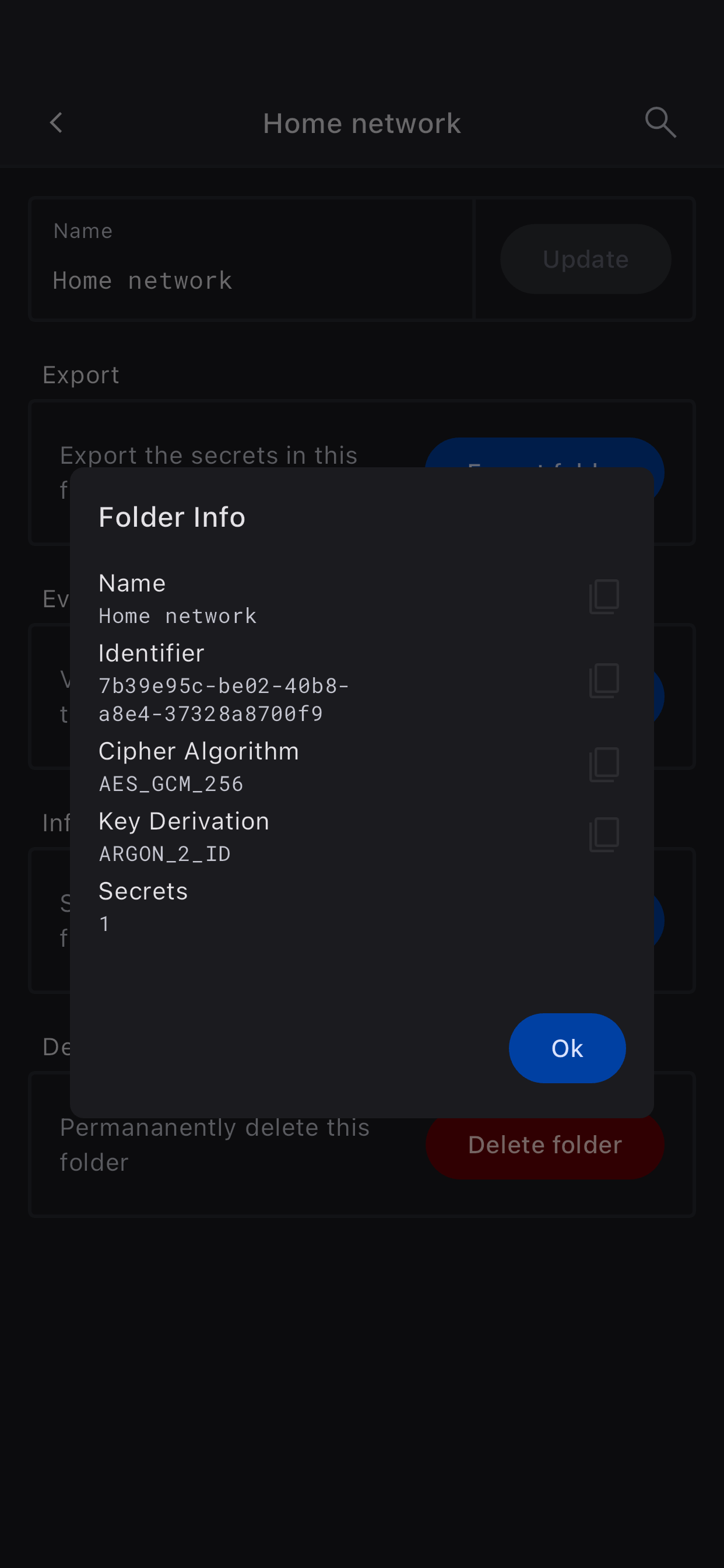Copy the folder name Home network
This screenshot has width=724, height=1568.
603,597
